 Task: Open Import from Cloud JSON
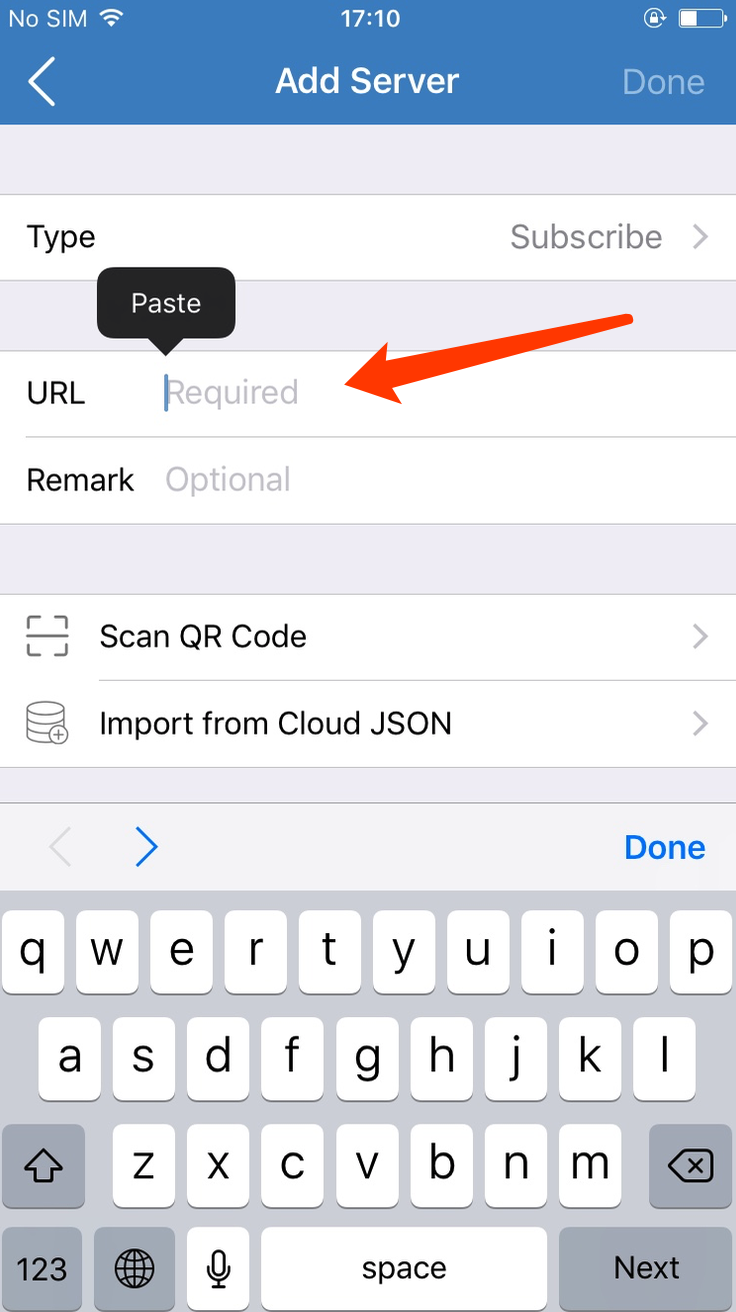[368, 724]
